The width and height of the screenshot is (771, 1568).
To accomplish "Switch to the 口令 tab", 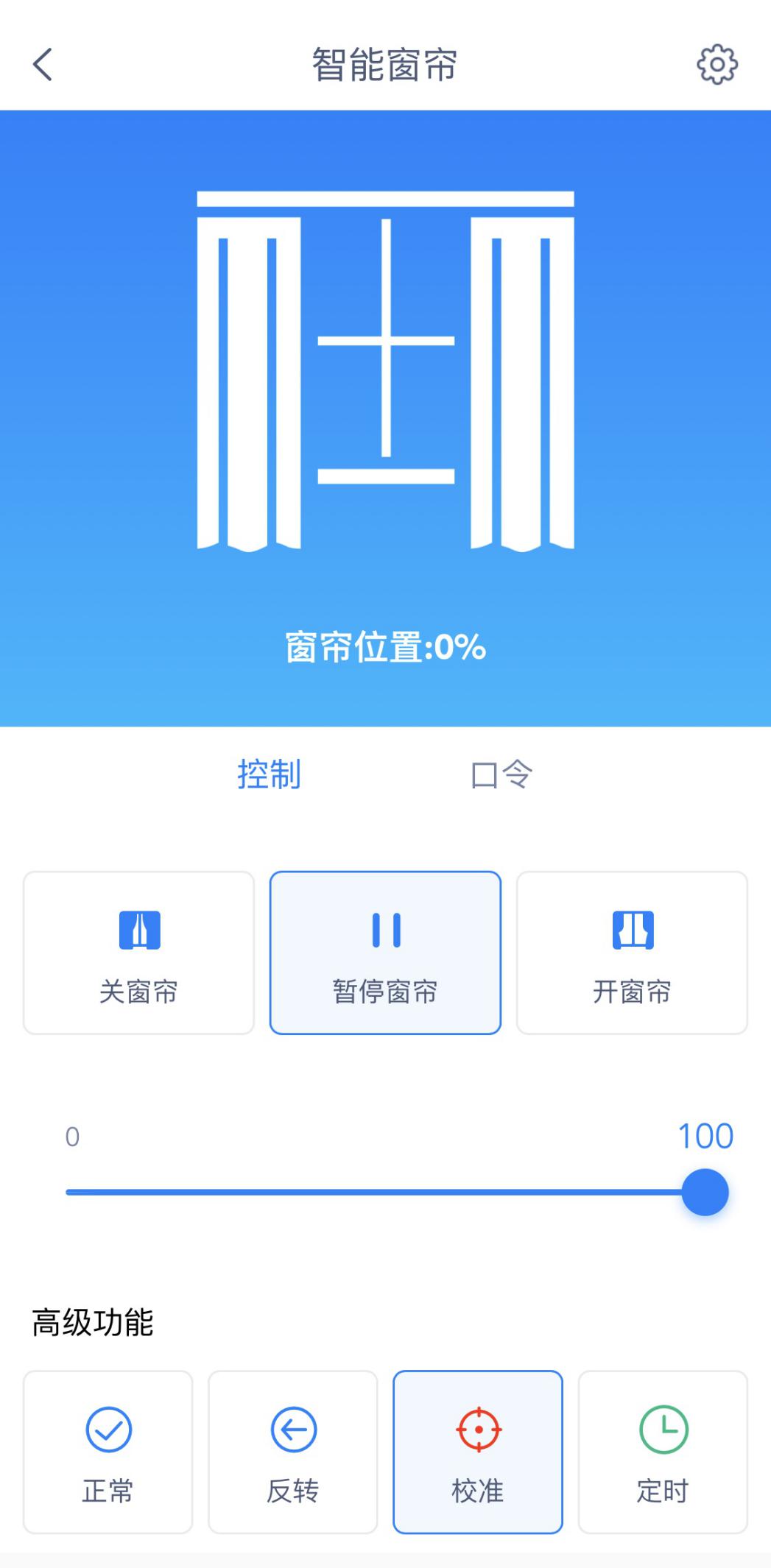I will [x=503, y=774].
